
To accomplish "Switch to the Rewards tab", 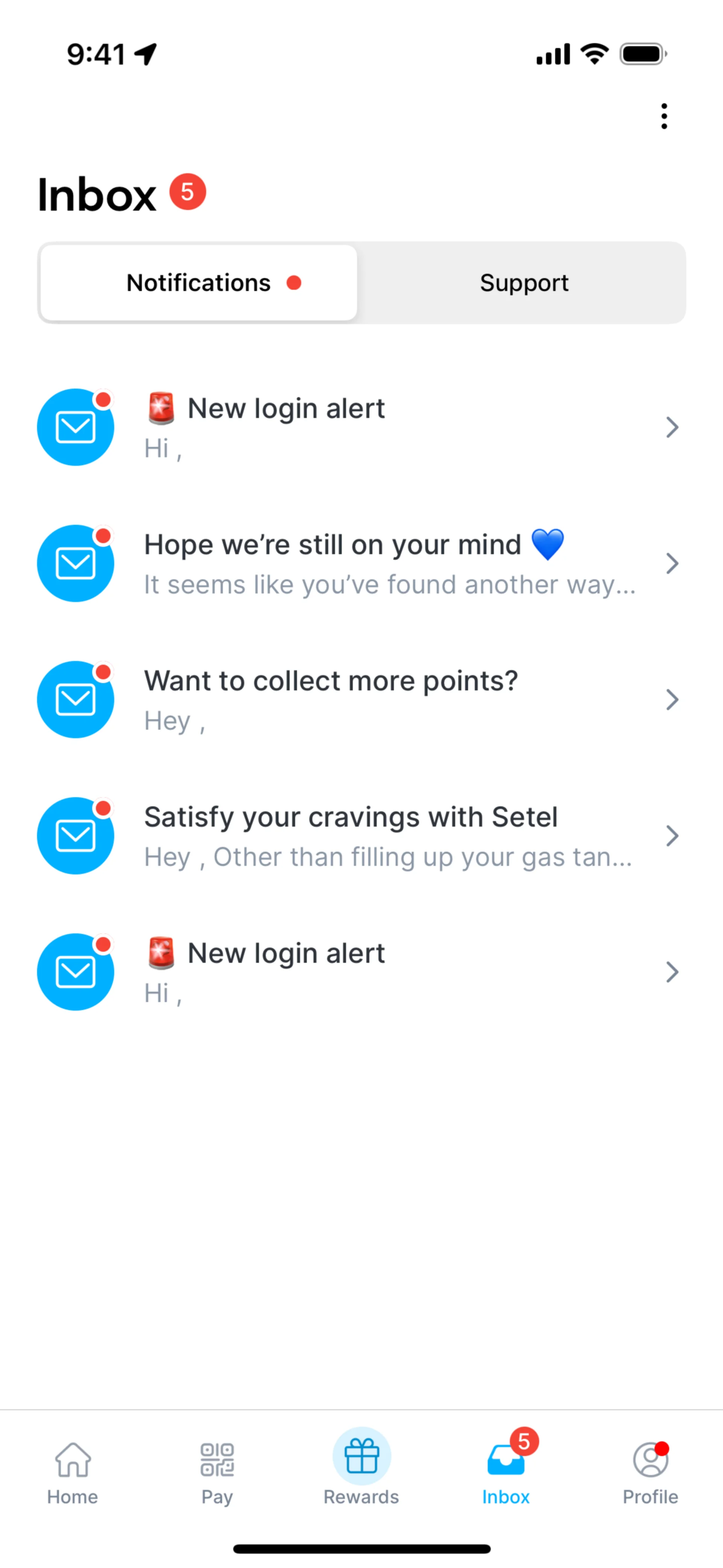I will [x=361, y=1472].
